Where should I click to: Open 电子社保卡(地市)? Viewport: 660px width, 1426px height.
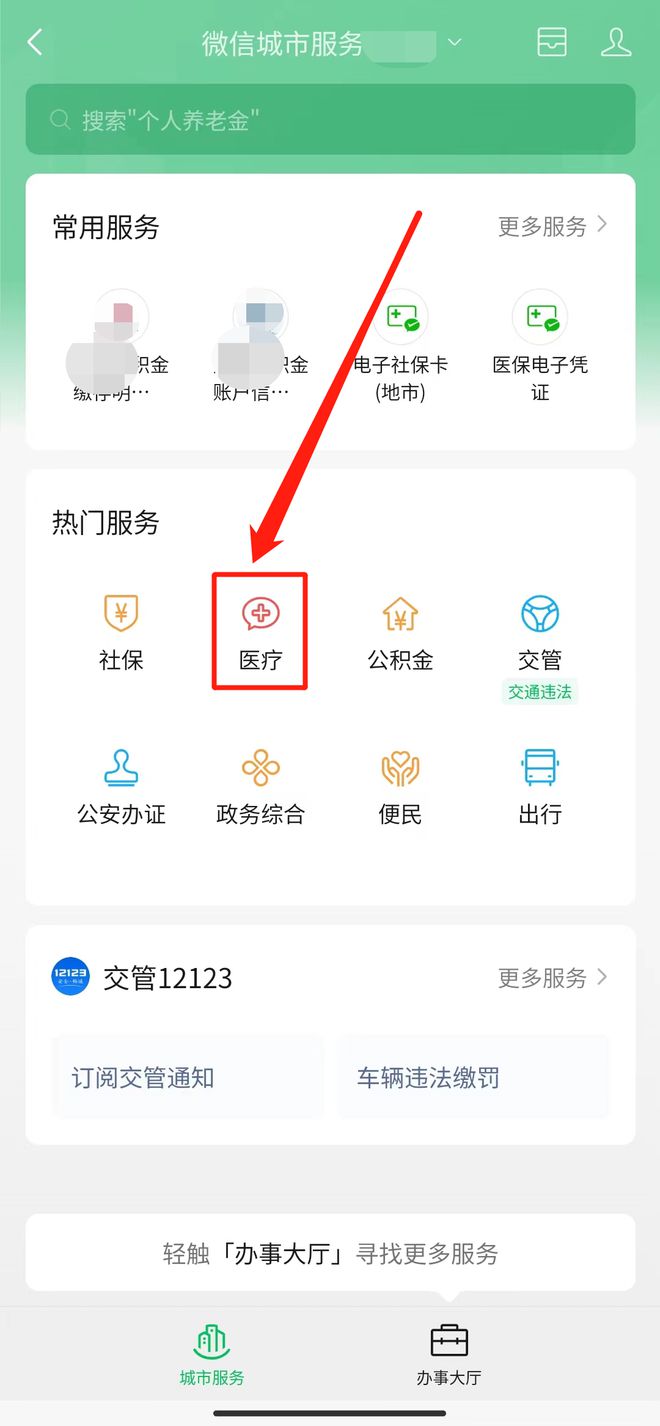(x=400, y=346)
